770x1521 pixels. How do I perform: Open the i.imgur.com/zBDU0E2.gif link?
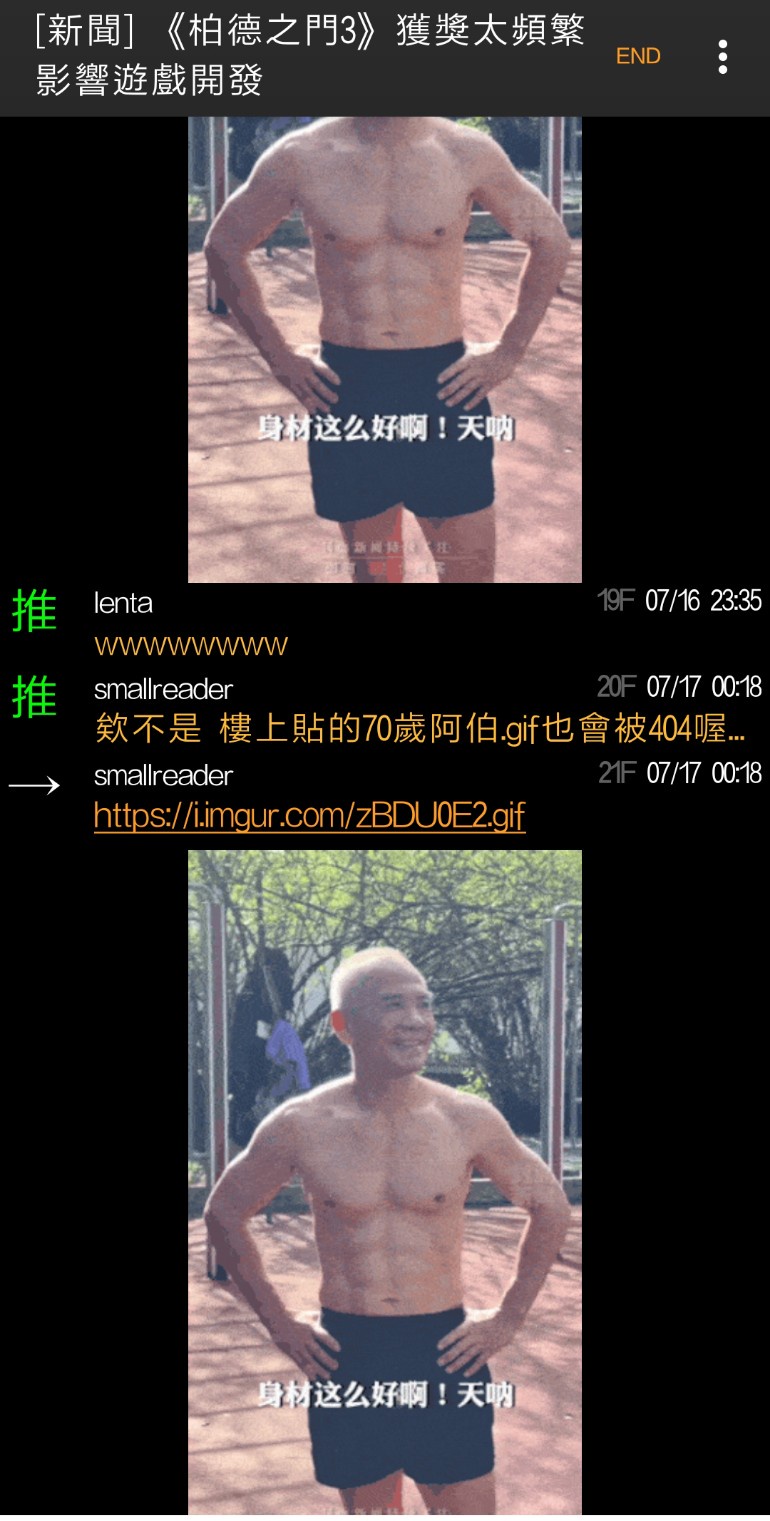[309, 816]
